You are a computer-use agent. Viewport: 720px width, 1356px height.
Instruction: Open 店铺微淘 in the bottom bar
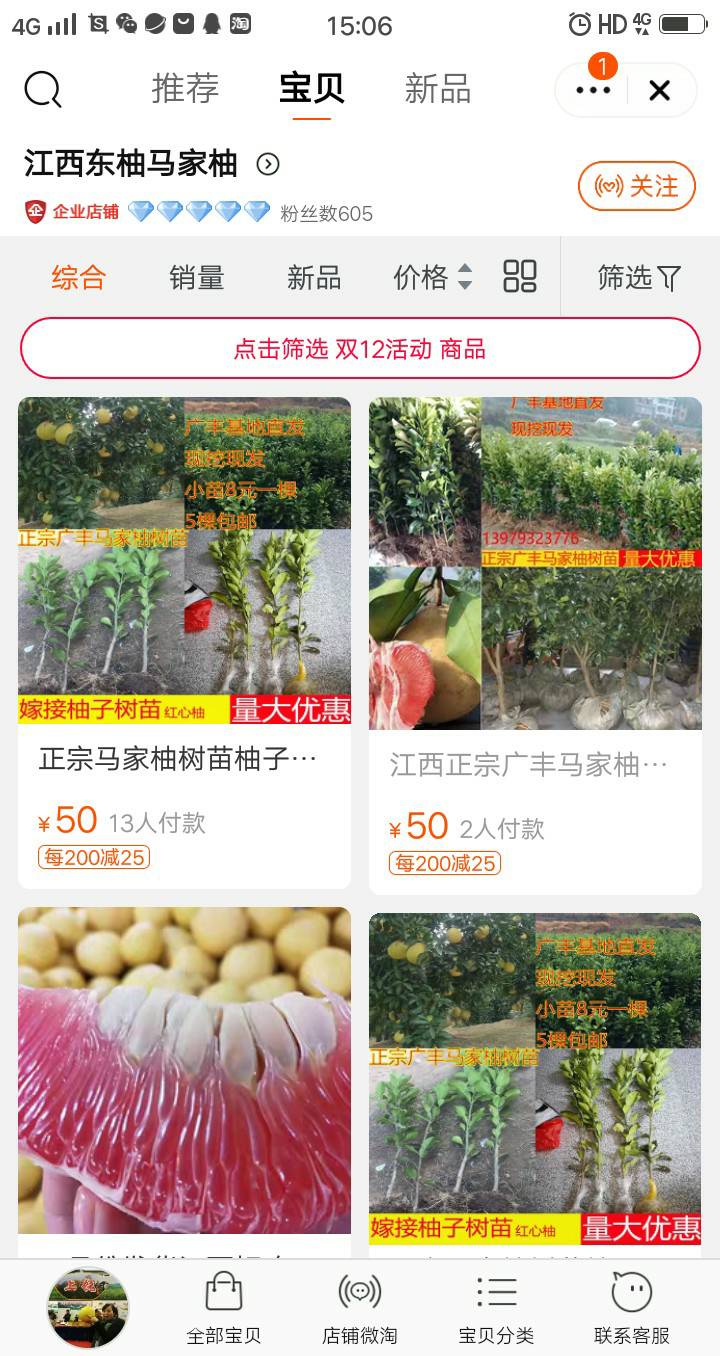(x=360, y=1308)
